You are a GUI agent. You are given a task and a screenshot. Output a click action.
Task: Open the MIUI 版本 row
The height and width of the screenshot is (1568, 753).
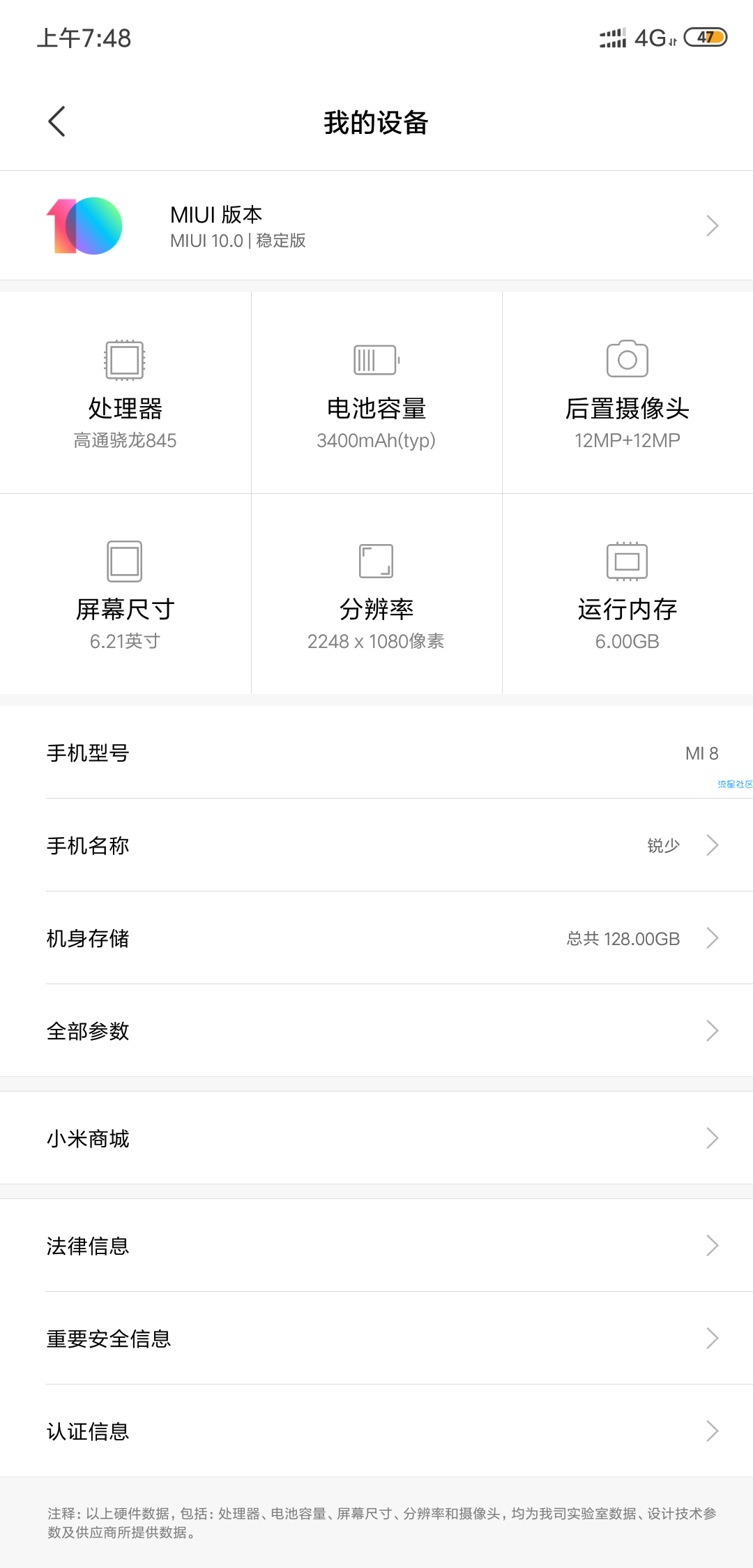pyautogui.click(x=376, y=225)
